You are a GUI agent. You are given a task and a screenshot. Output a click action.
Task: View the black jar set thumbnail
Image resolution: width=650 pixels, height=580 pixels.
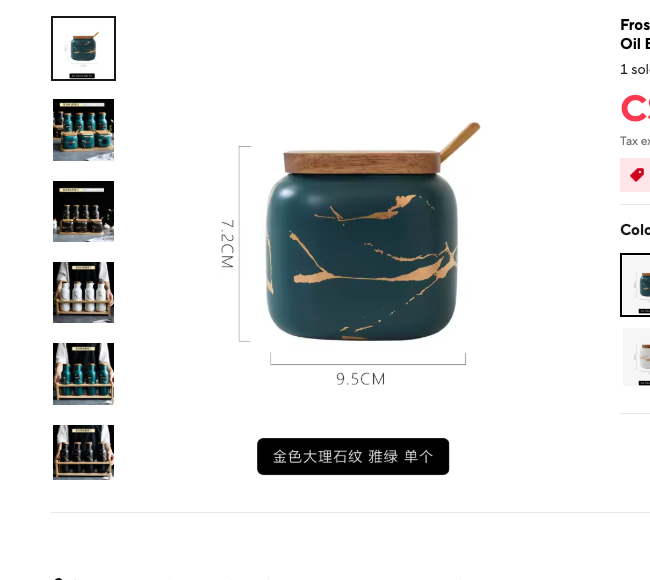[x=83, y=211]
